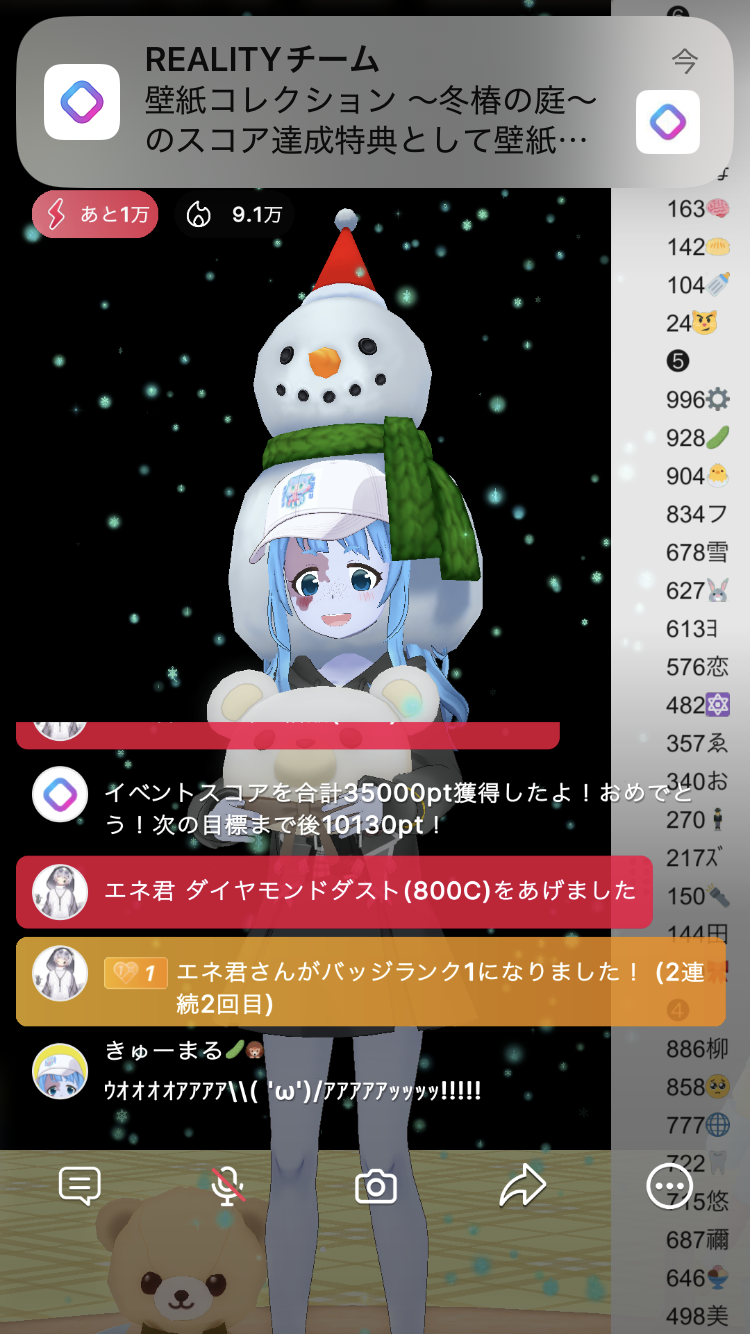Toggle the muted microphone icon
The width and height of the screenshot is (750, 1334).
pyautogui.click(x=229, y=1187)
